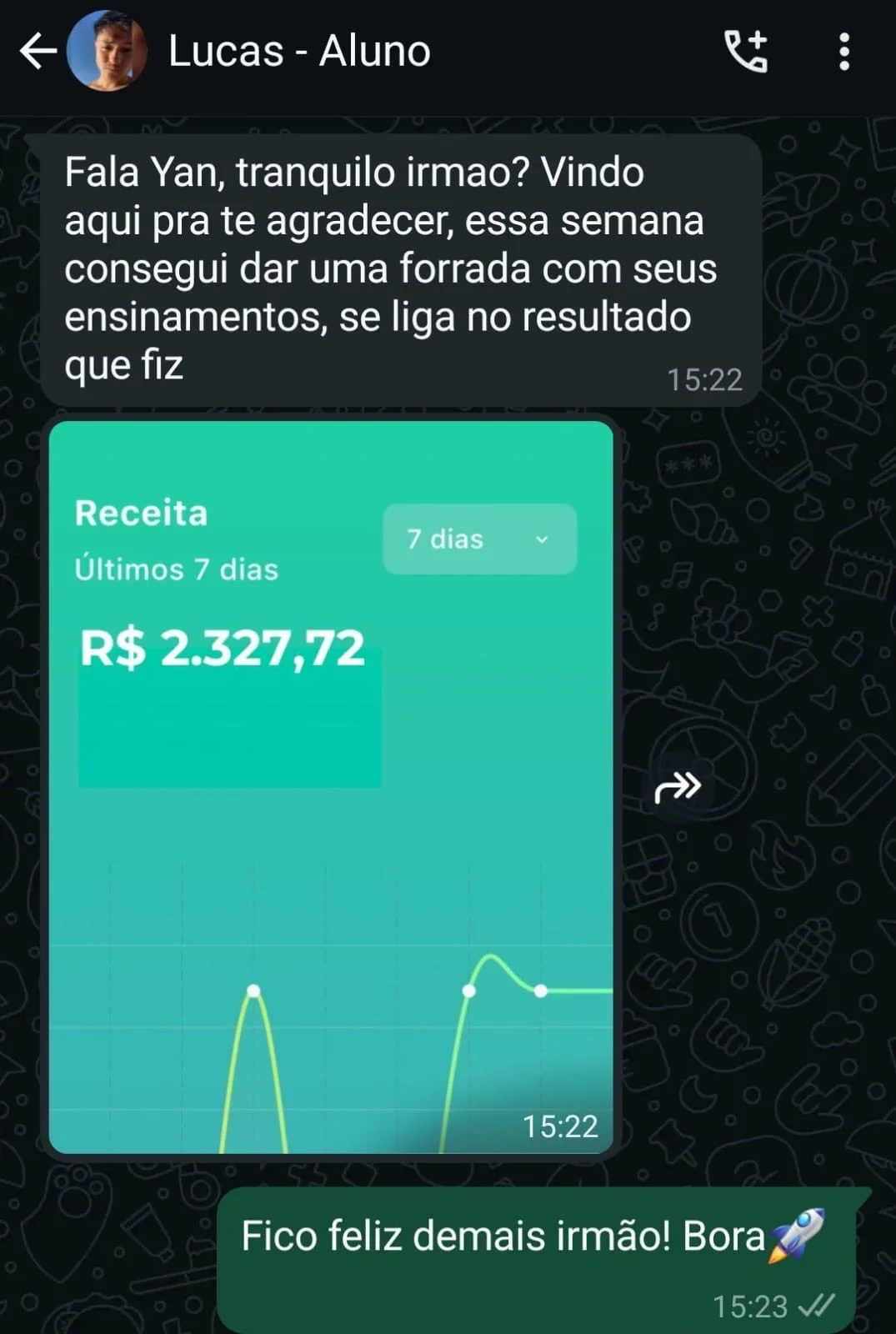
Task: Open the overflow menu
Action: pos(843,52)
